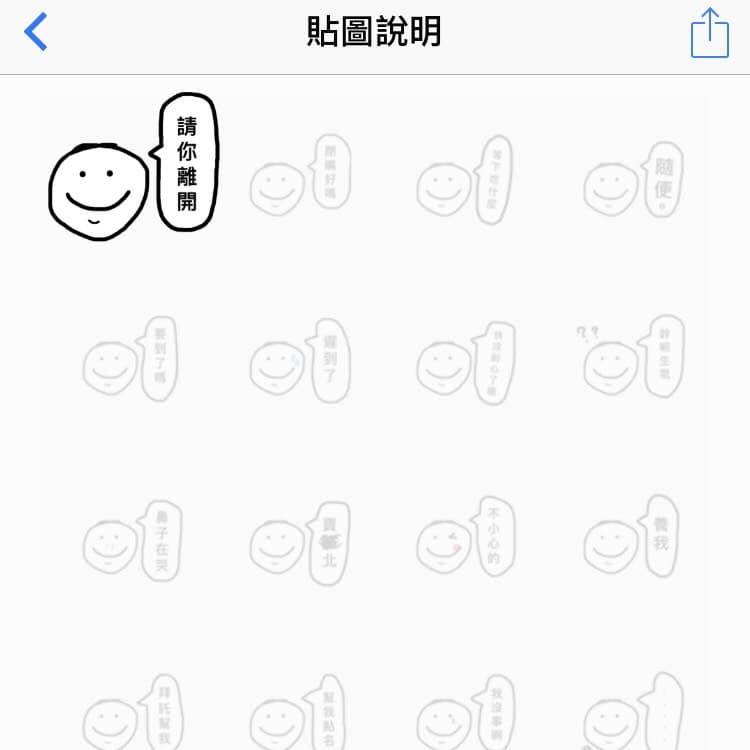Tap the 要到了嗎 sticker

pos(131,362)
